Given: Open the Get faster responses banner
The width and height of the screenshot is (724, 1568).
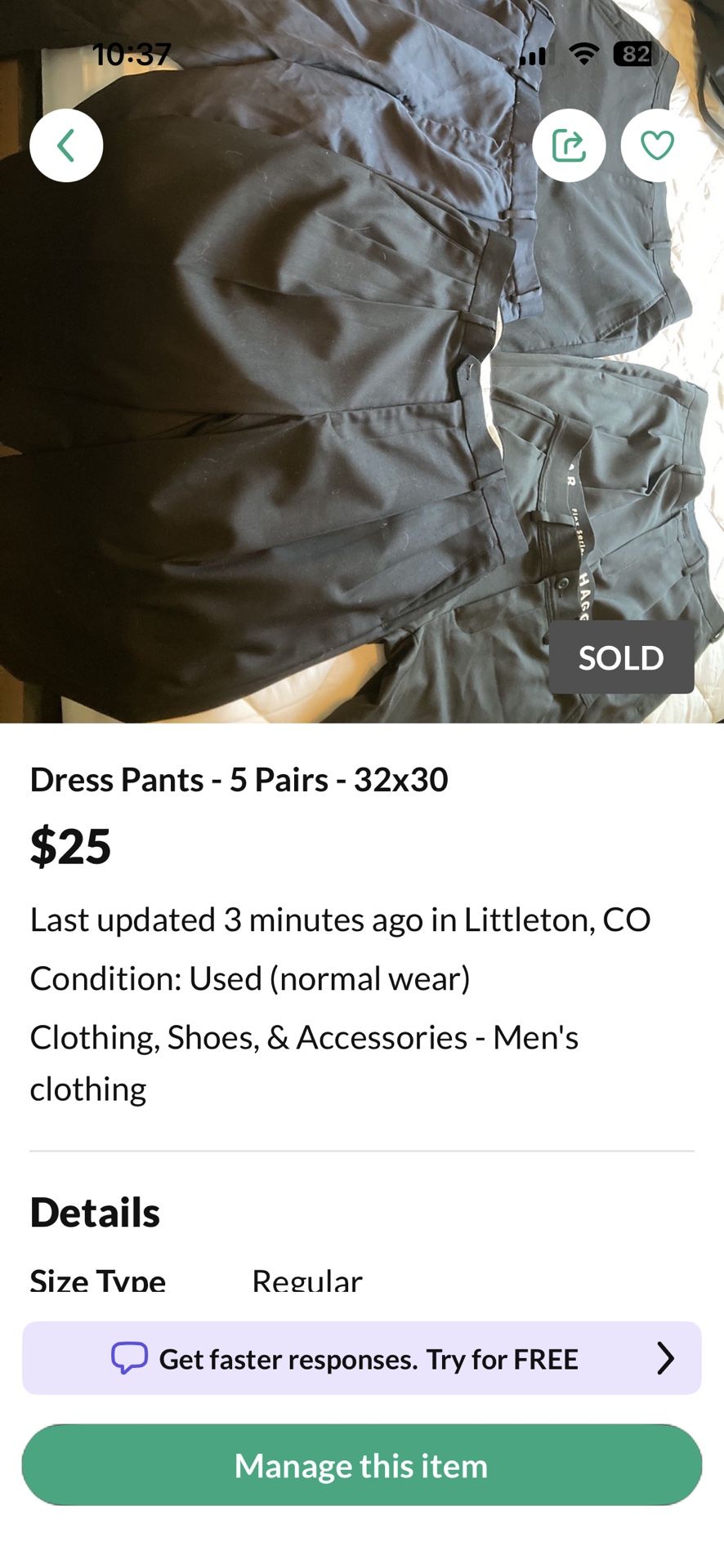Looking at the screenshot, I should (361, 1359).
